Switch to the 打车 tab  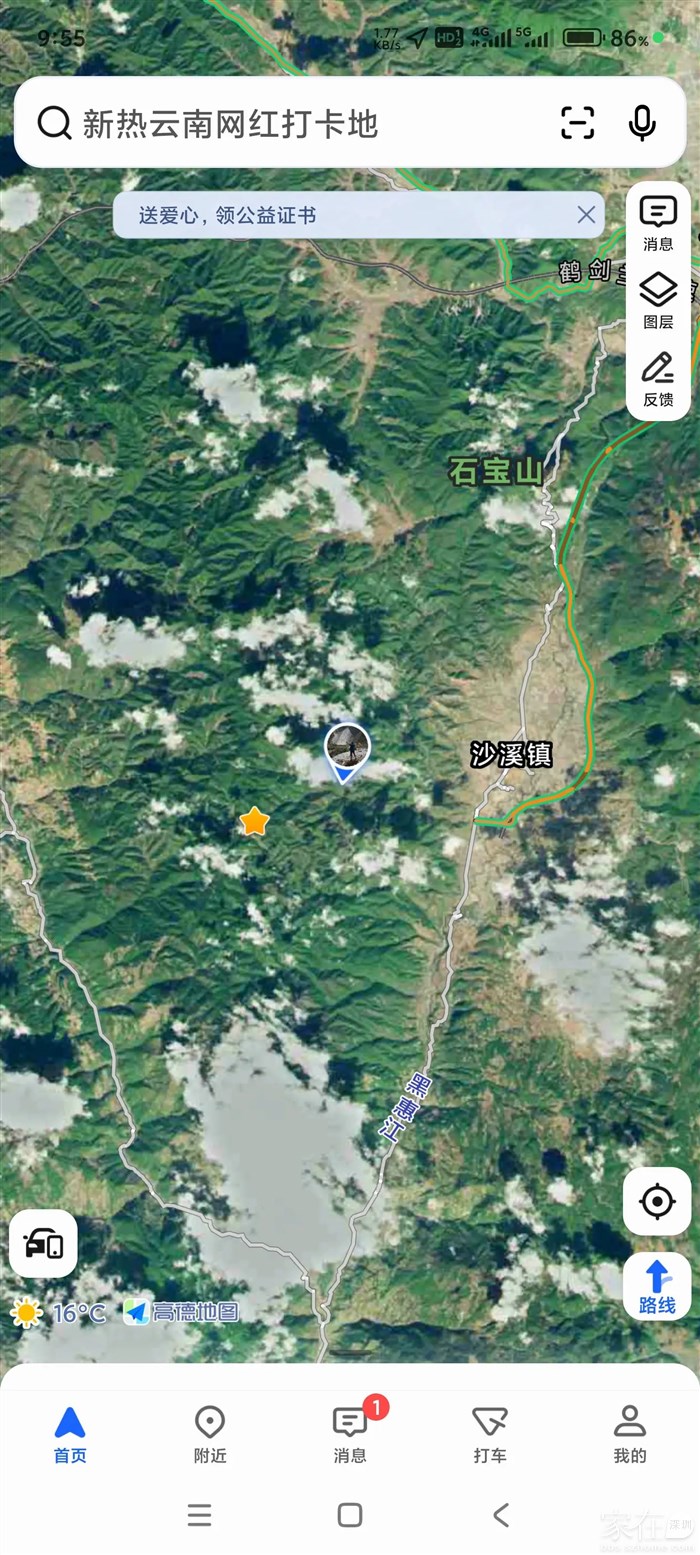[x=490, y=1435]
